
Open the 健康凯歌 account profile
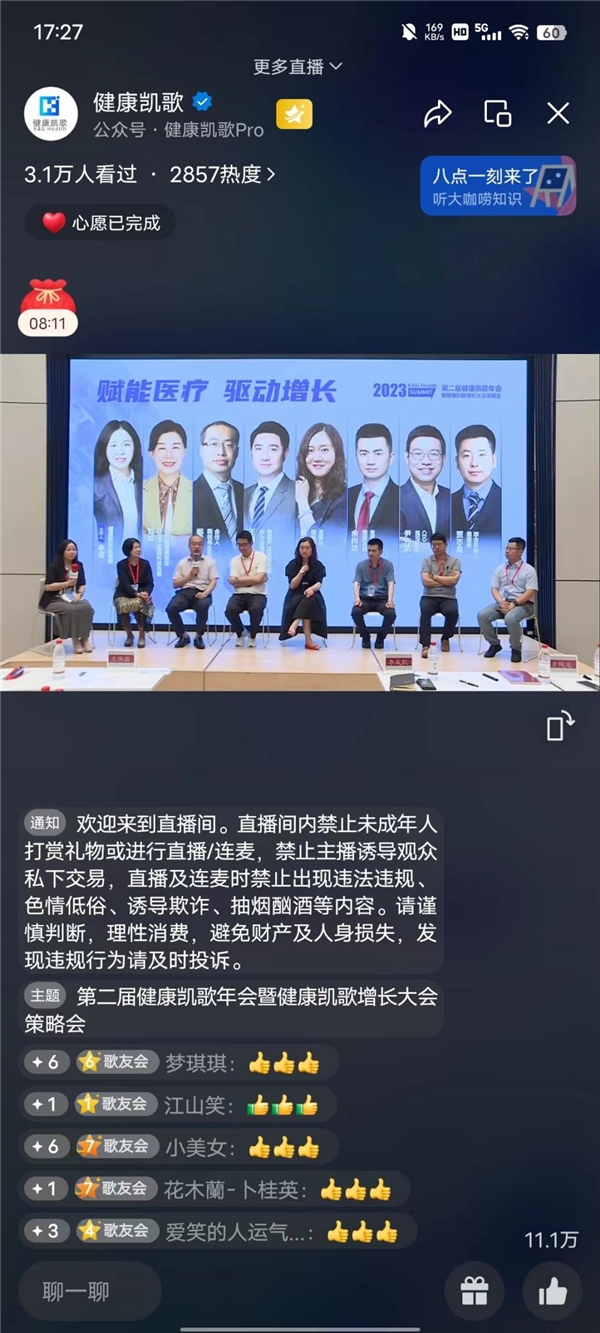point(50,114)
